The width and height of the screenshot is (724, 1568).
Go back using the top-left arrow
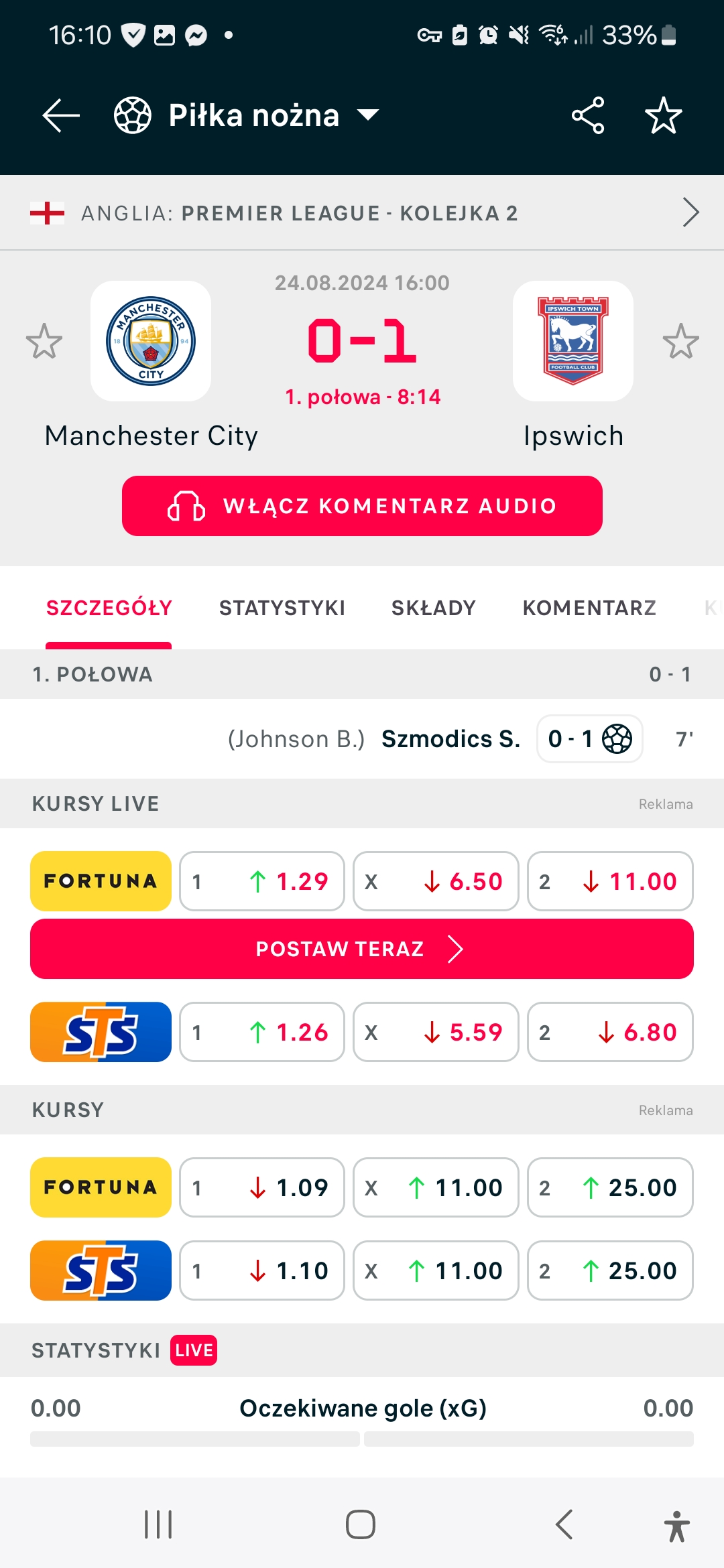pyautogui.click(x=60, y=115)
